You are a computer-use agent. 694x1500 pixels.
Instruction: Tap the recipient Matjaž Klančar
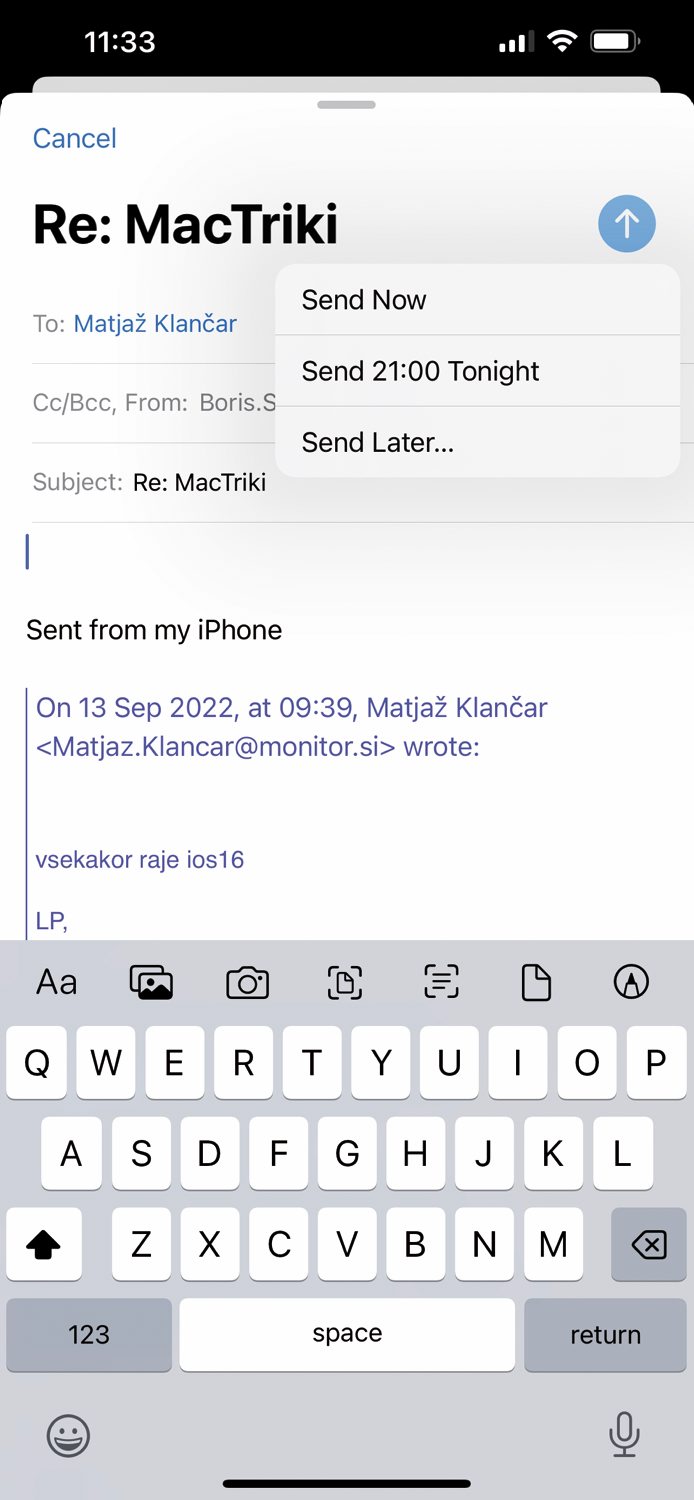coord(155,324)
